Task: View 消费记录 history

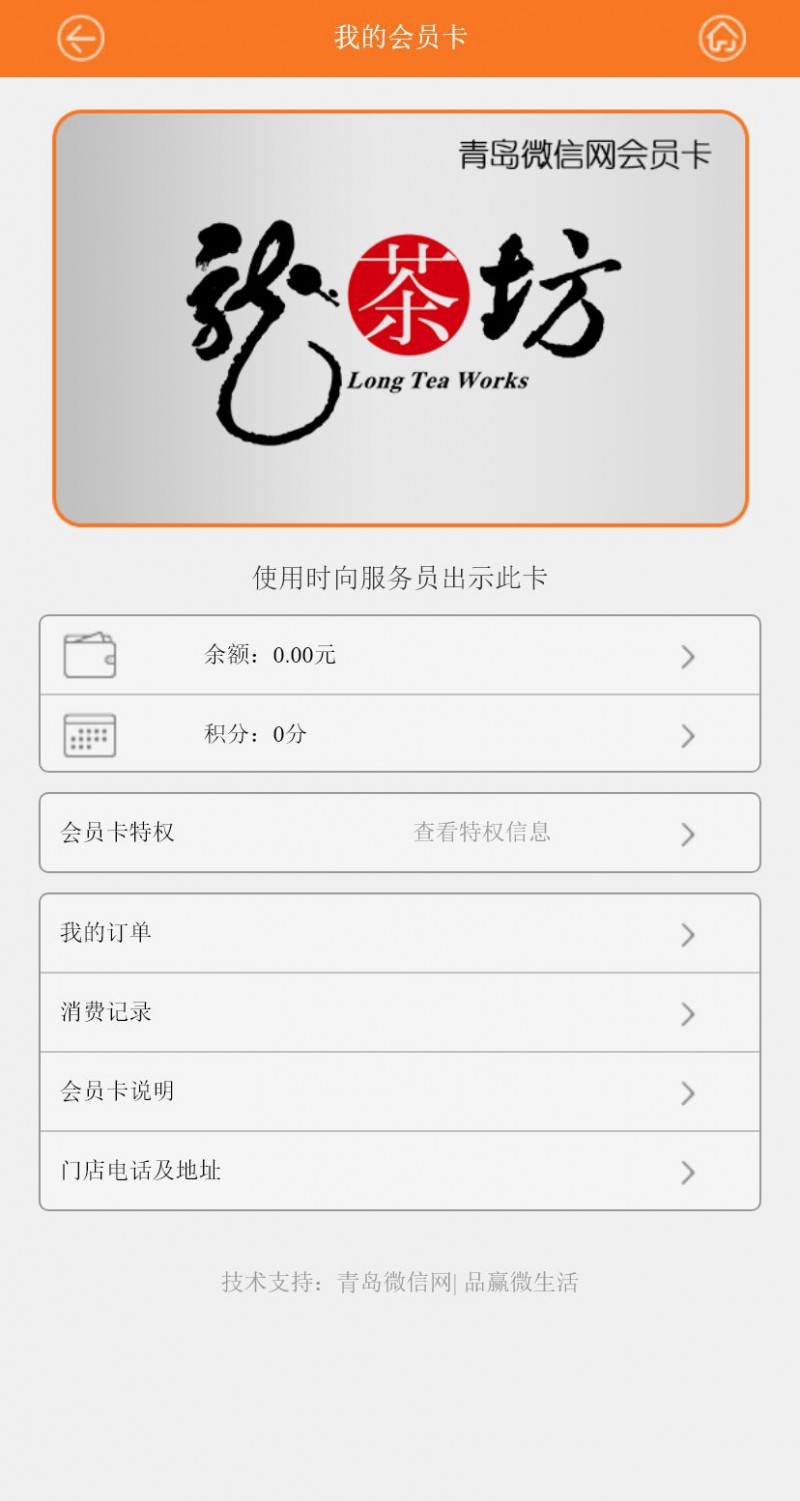Action: [x=400, y=1013]
